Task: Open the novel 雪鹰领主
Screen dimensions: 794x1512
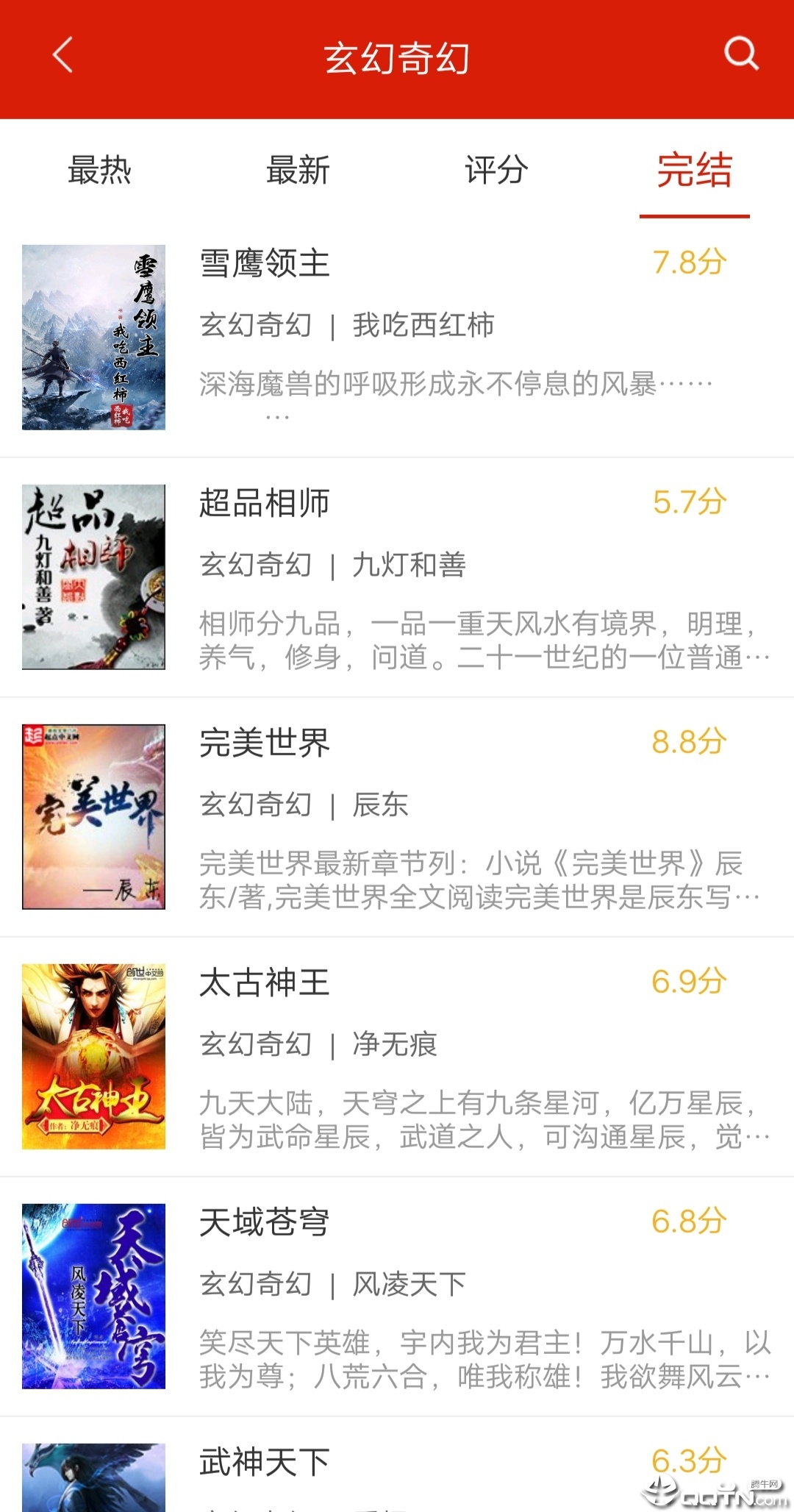Action: [x=266, y=265]
